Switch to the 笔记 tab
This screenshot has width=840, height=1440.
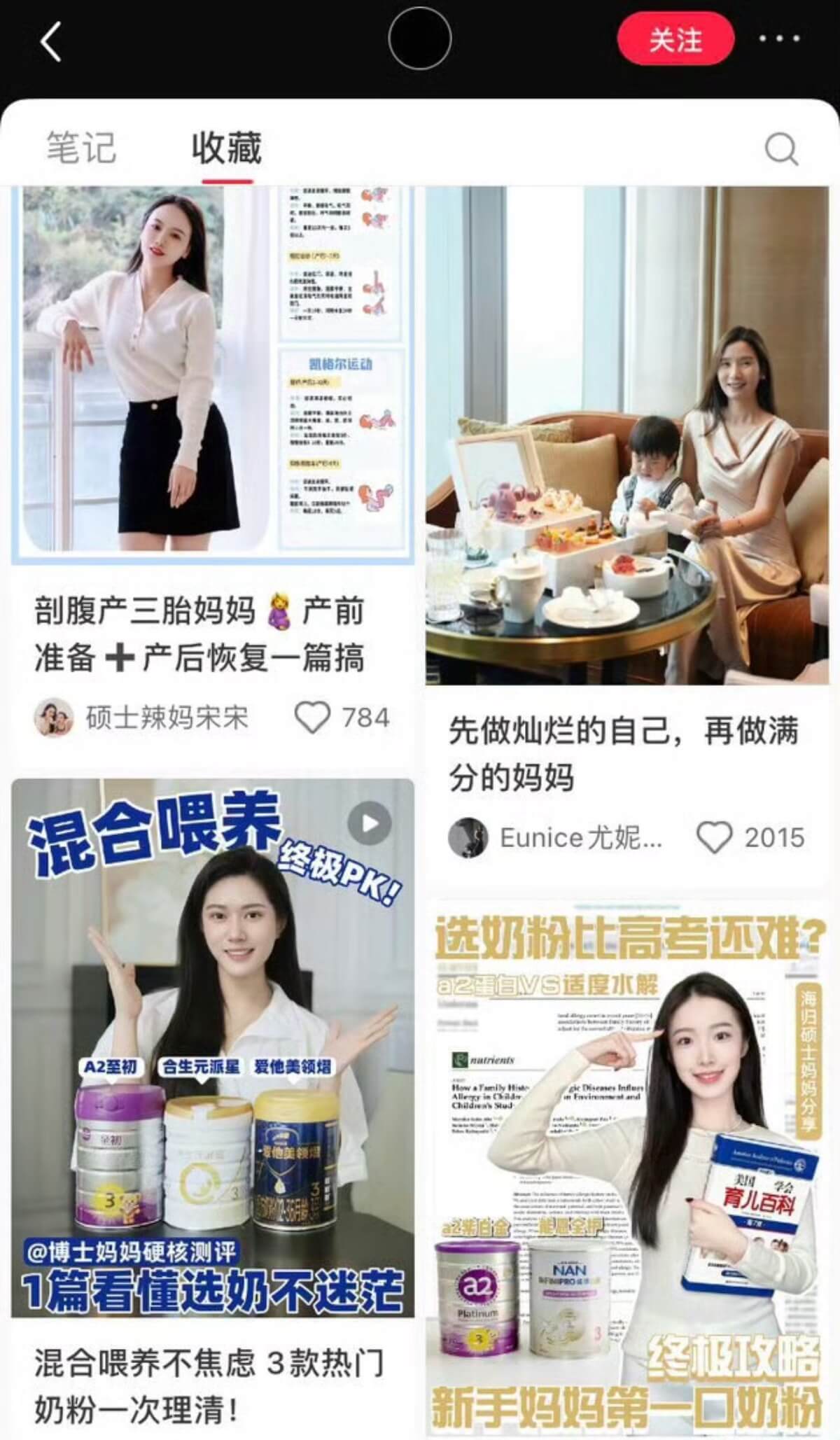pyautogui.click(x=81, y=148)
